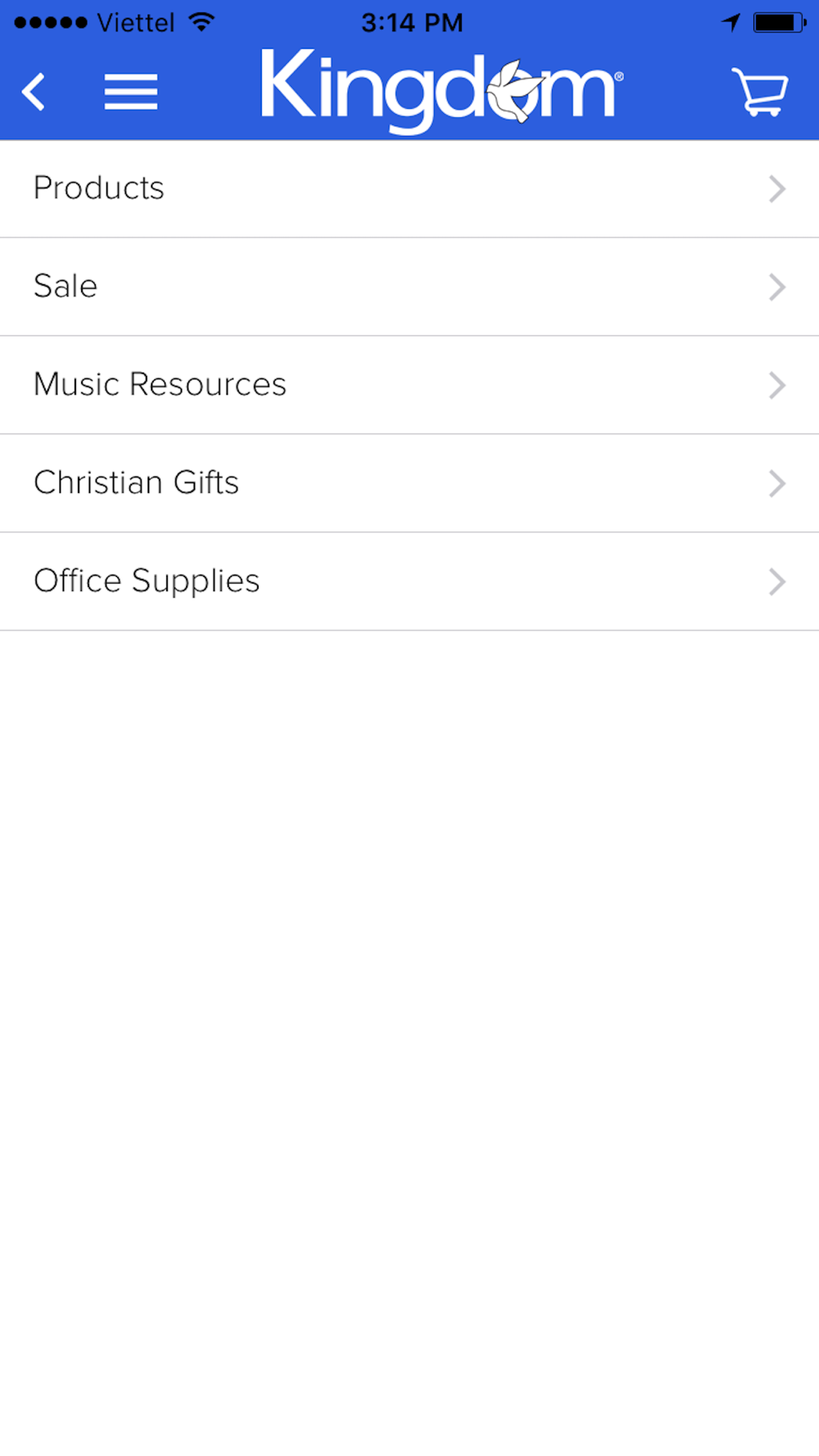Viewport: 819px width, 1456px height.
Task: Open Office Supplies
Action: [409, 582]
